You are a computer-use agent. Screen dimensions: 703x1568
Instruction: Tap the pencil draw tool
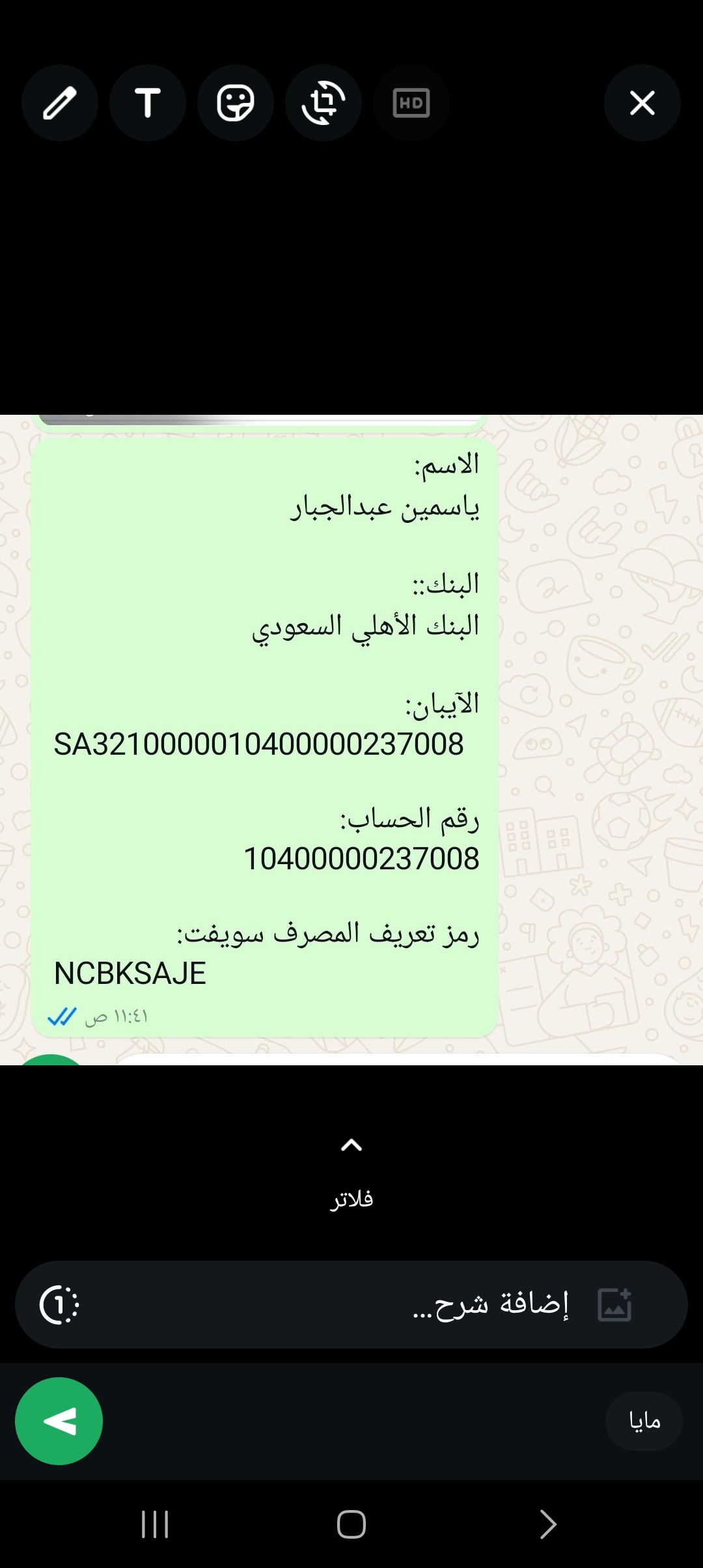[60, 103]
